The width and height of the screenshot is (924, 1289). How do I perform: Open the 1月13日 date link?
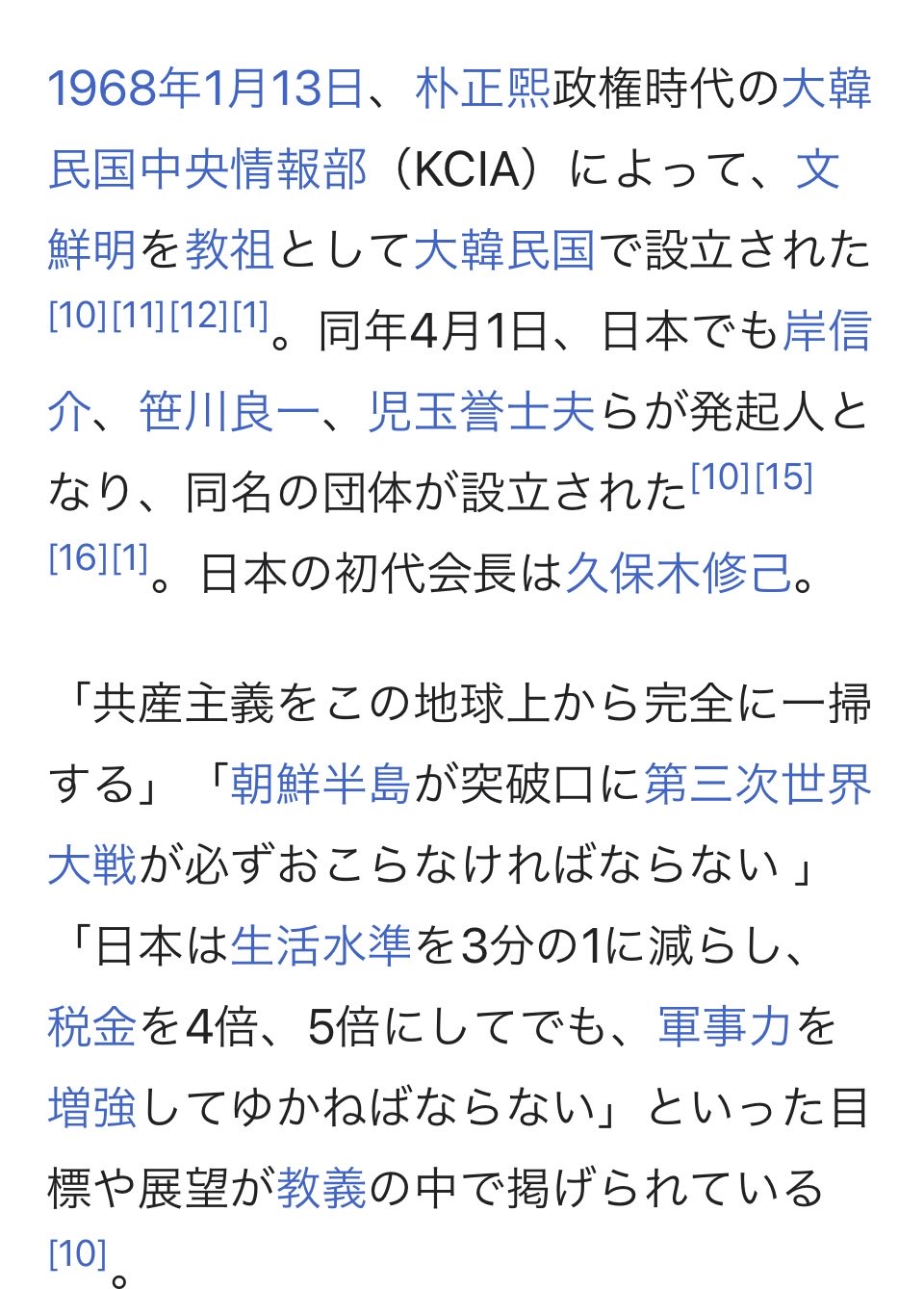click(281, 90)
